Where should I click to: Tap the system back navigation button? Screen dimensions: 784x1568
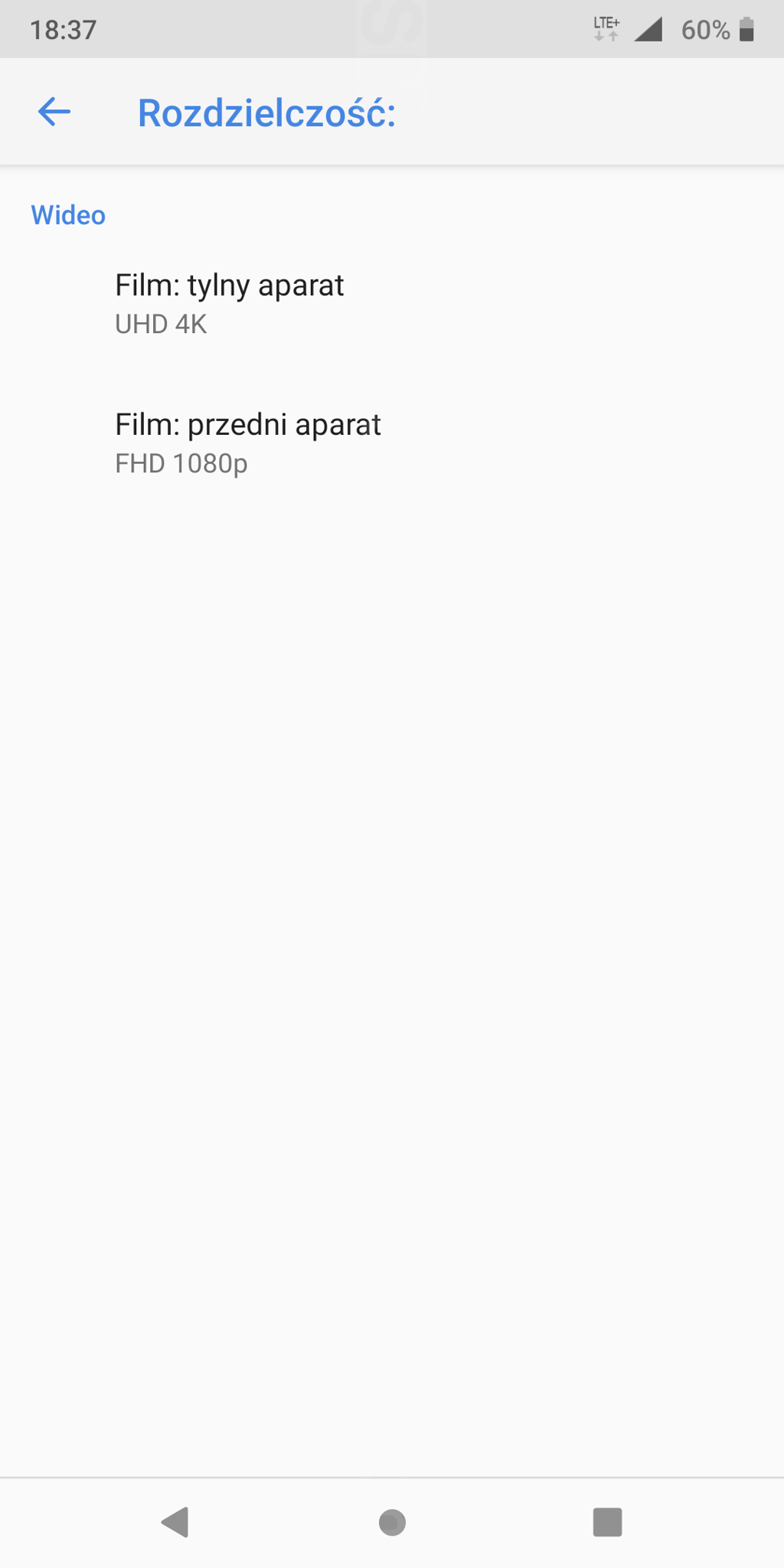point(175,1522)
